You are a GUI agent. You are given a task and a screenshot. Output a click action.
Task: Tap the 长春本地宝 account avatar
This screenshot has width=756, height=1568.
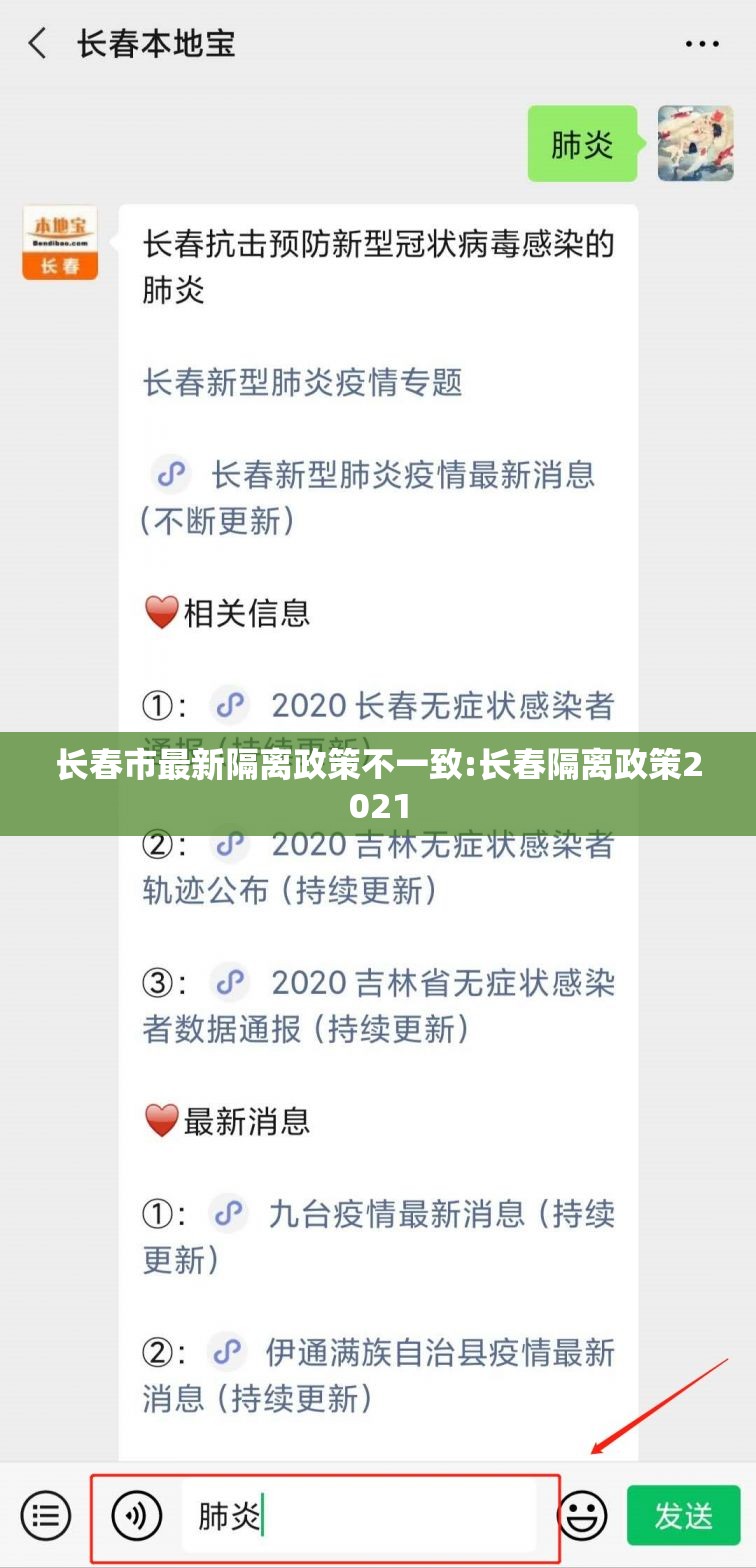pos(60,243)
